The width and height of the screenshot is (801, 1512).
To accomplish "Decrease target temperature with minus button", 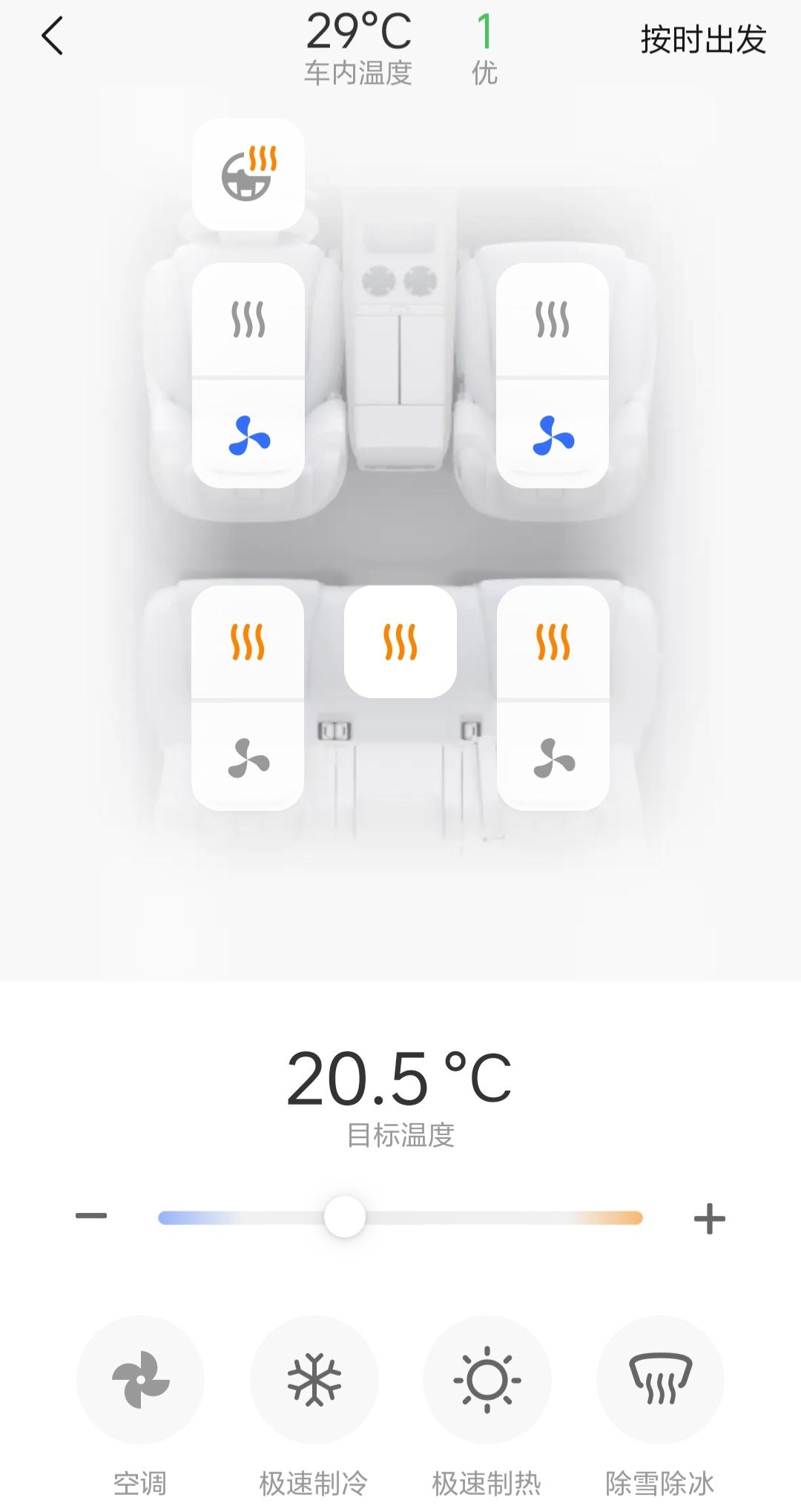I will pos(91,1216).
